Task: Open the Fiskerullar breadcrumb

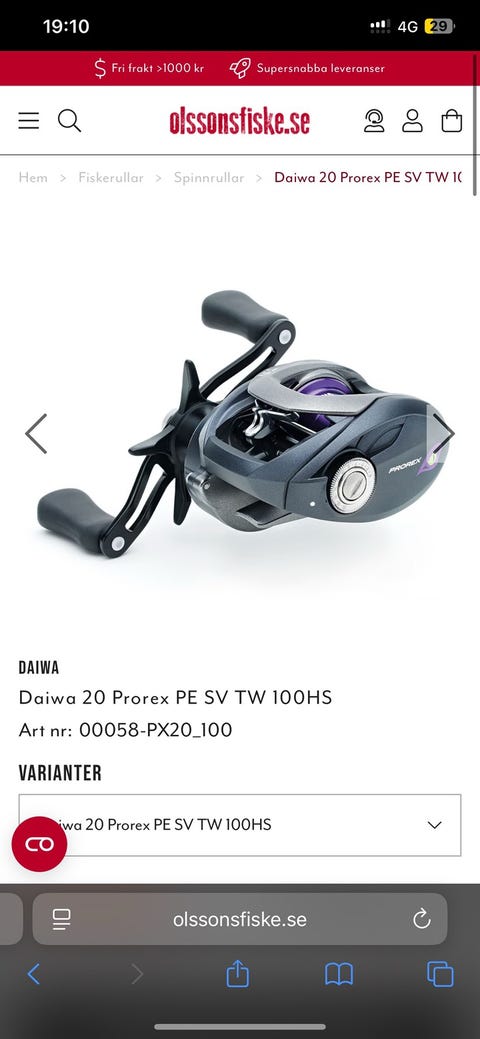Action: [111, 178]
